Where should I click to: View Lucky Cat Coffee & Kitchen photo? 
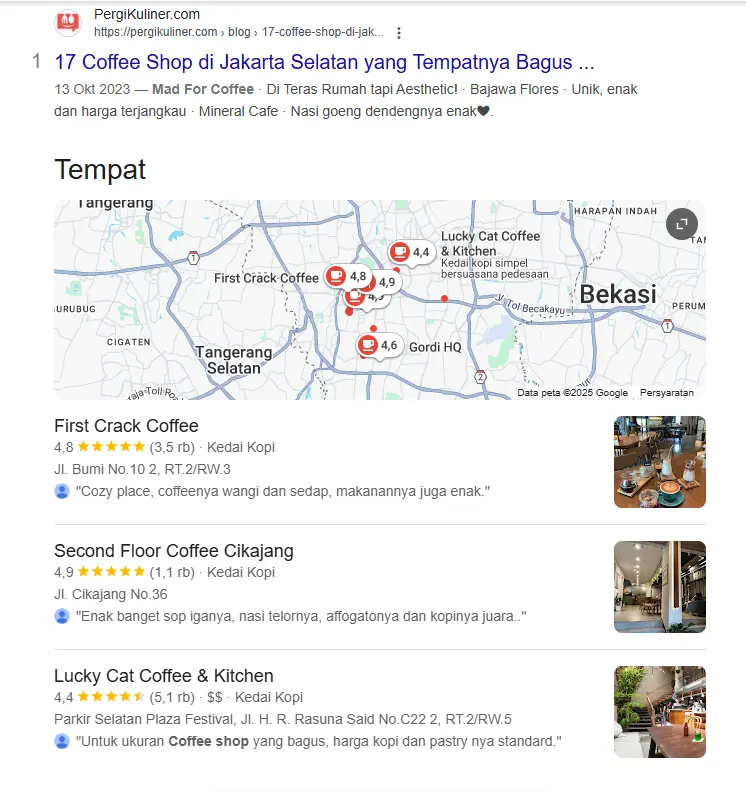click(x=659, y=712)
